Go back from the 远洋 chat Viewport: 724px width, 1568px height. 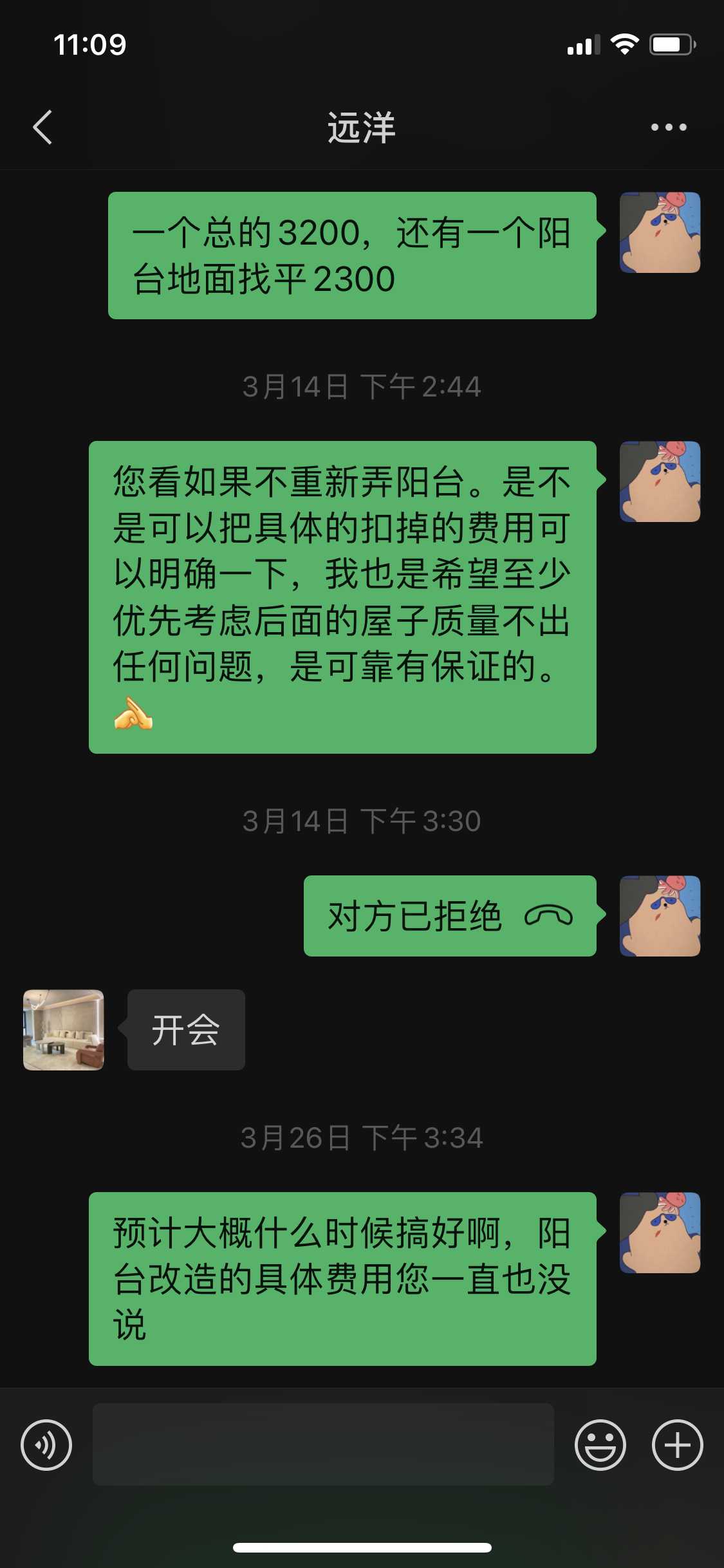(42, 127)
